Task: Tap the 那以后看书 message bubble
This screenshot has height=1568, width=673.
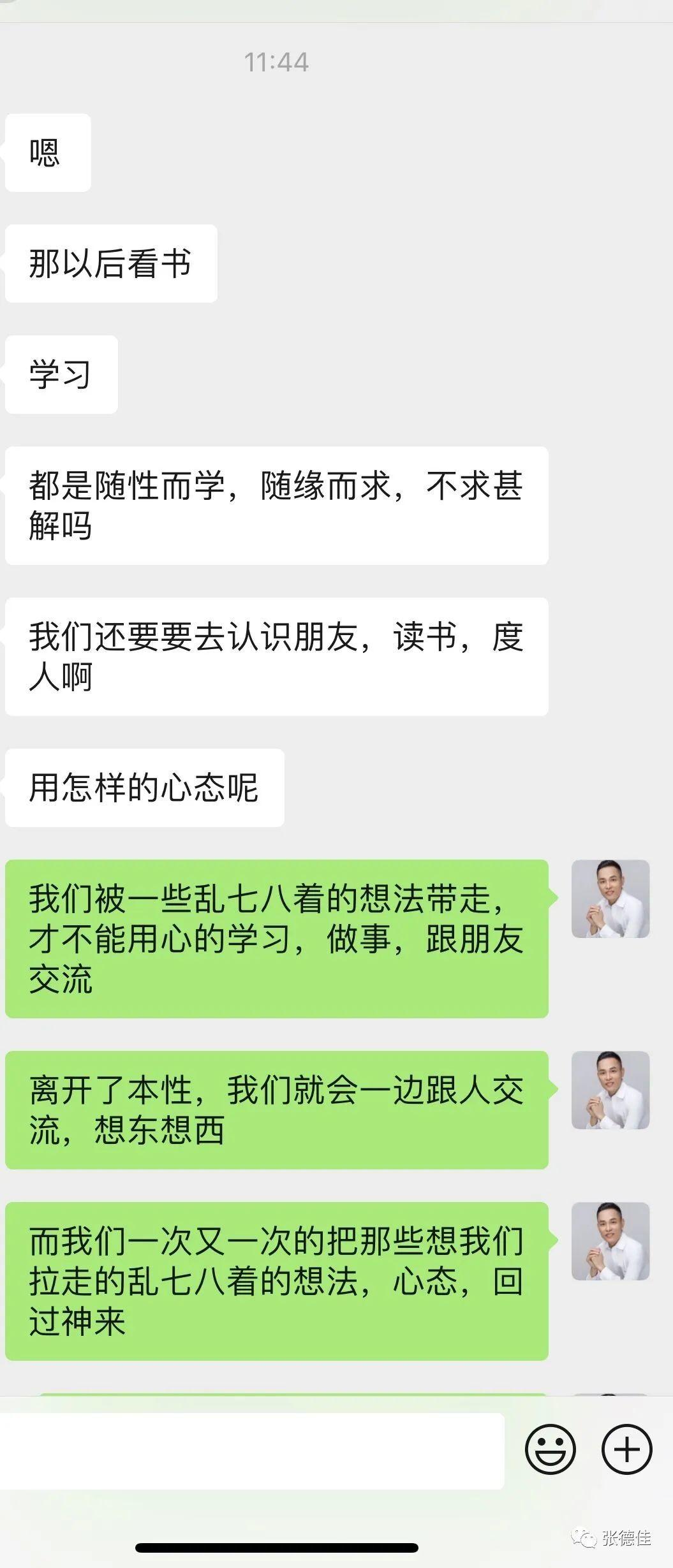Action: (x=110, y=263)
